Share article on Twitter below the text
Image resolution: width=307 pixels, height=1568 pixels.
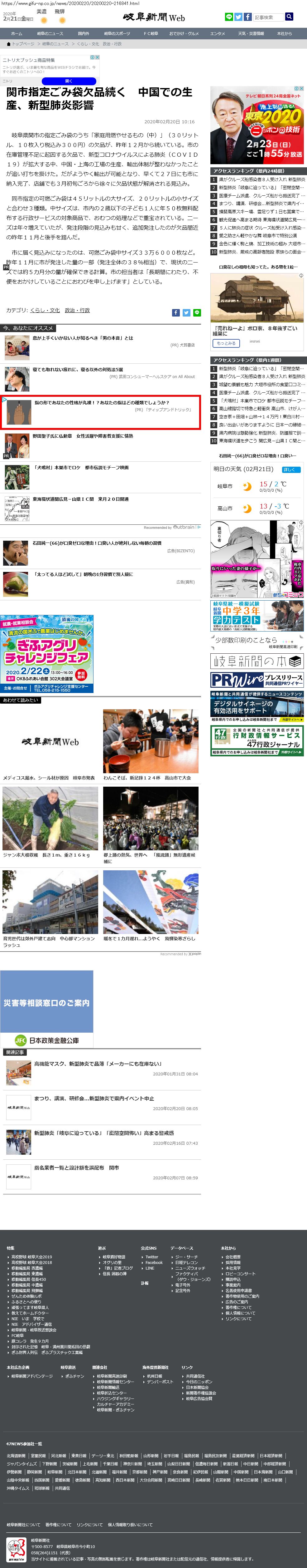[x=187, y=312]
